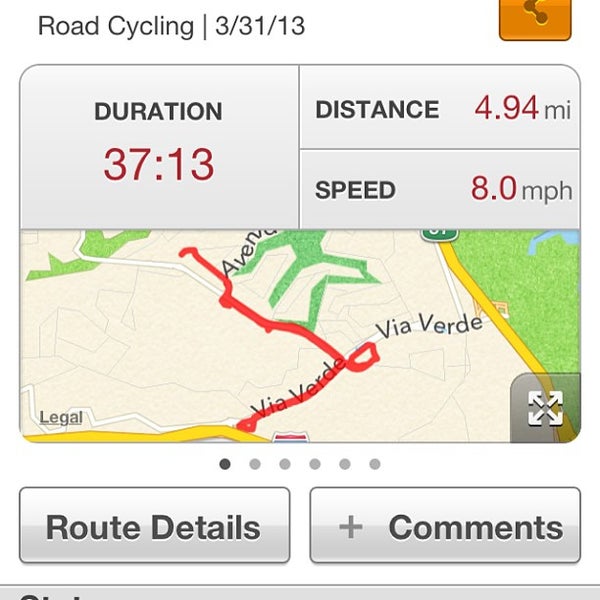Open Route Details

[x=154, y=526]
